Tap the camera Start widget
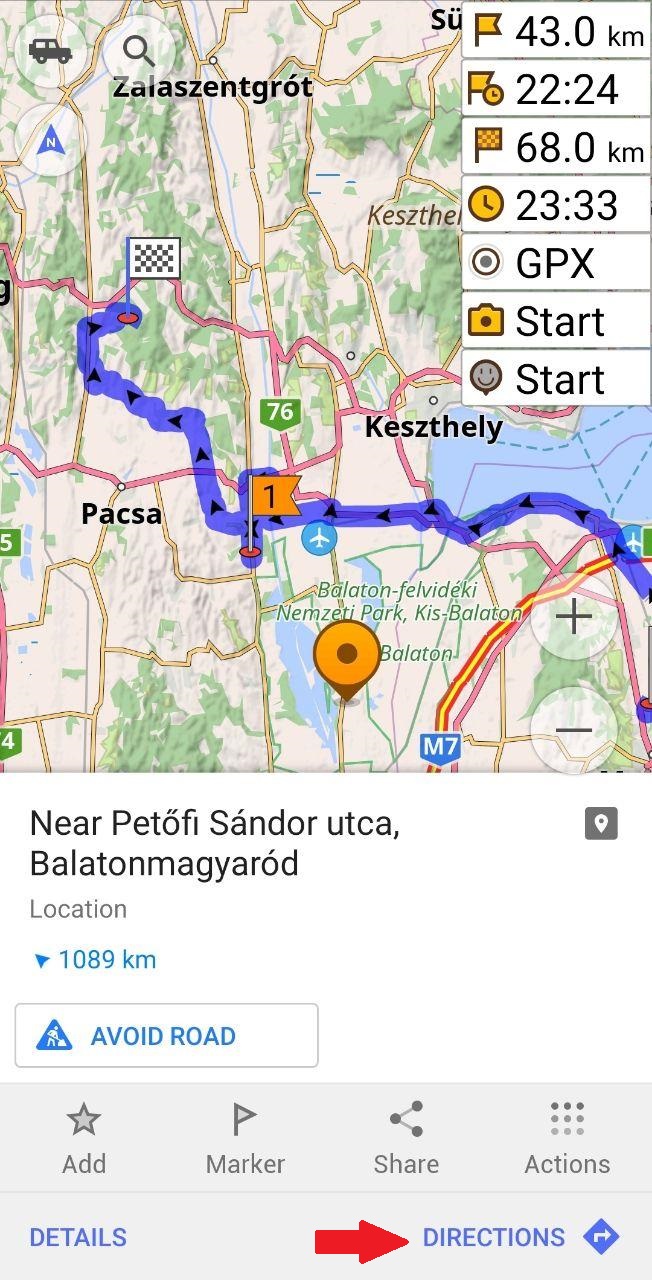This screenshot has height=1280, width=652. [556, 321]
